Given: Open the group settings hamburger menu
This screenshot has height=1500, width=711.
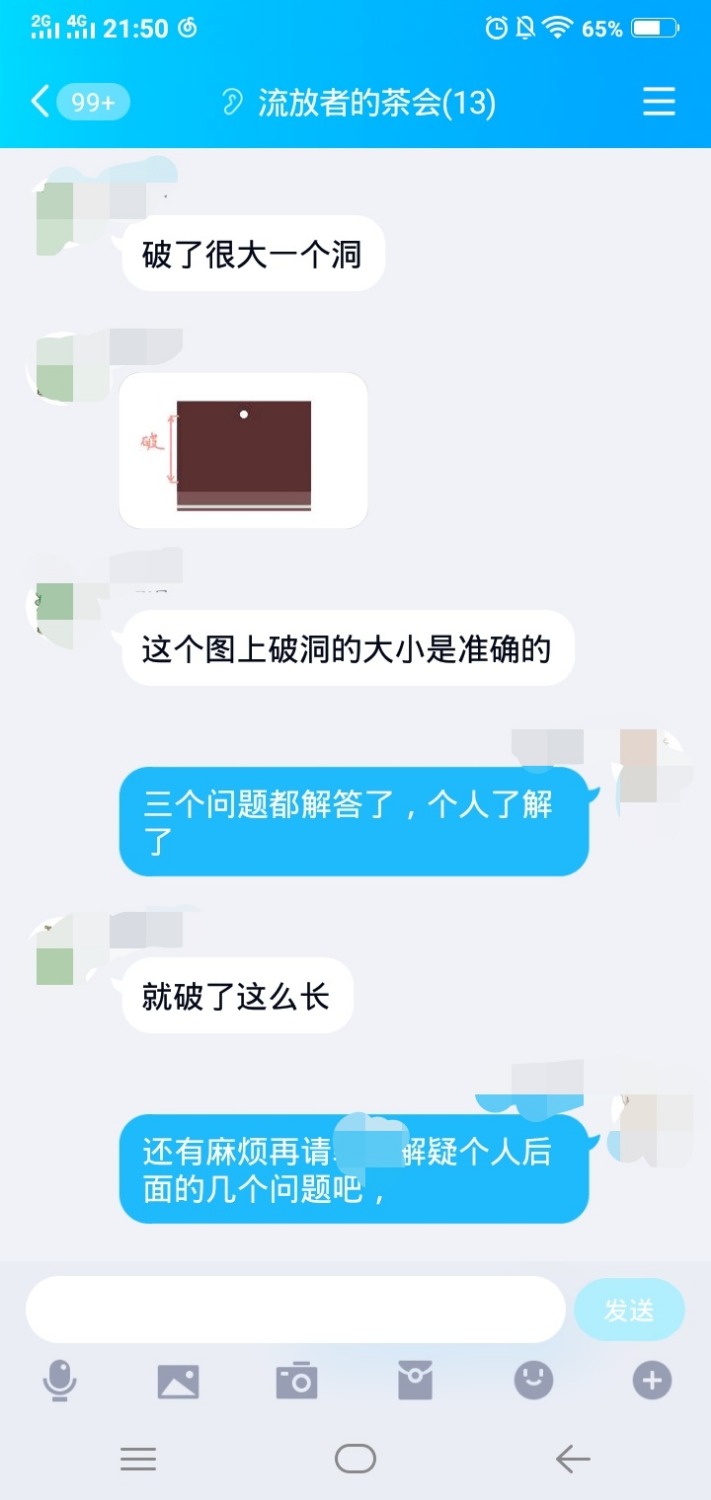Looking at the screenshot, I should [x=658, y=102].
